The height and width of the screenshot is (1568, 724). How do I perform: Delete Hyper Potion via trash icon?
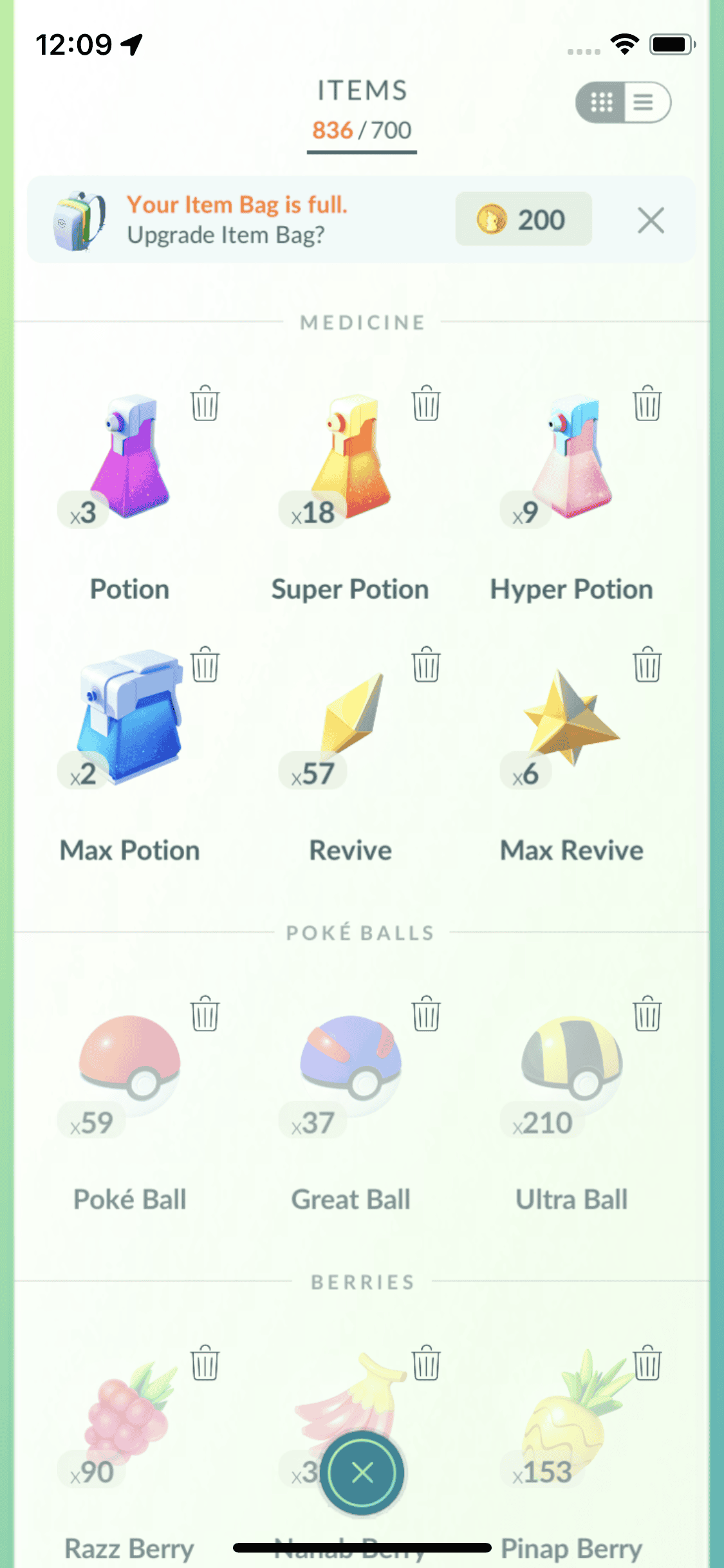click(647, 404)
